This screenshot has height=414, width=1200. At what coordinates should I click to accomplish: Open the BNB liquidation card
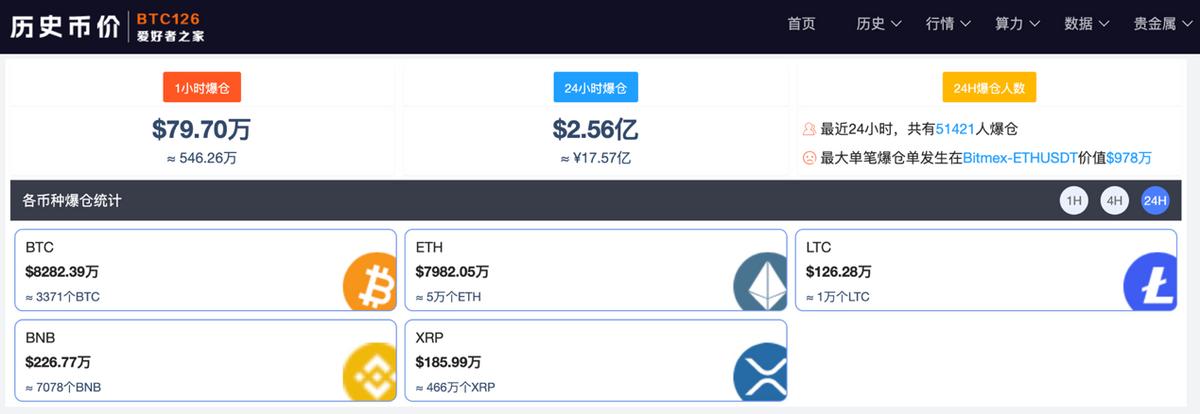(205, 361)
